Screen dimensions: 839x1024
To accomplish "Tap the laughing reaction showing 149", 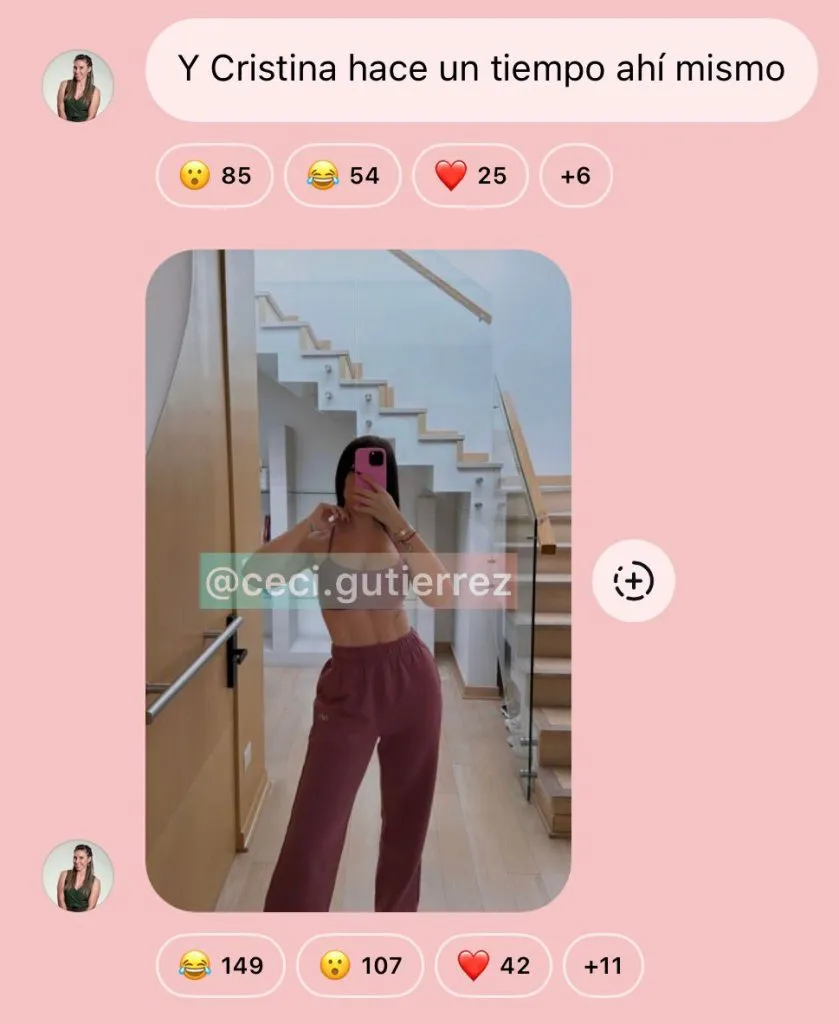I will pyautogui.click(x=220, y=965).
